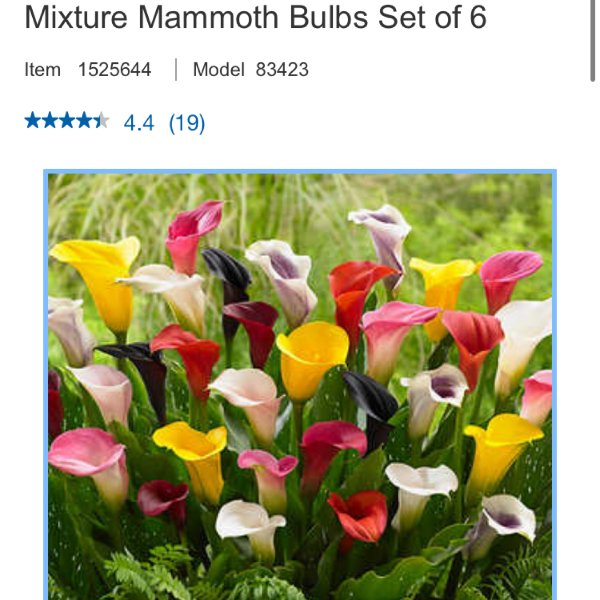Open the 4.4 star rating reviews
Image resolution: width=600 pixels, height=600 pixels.
[x=114, y=123]
